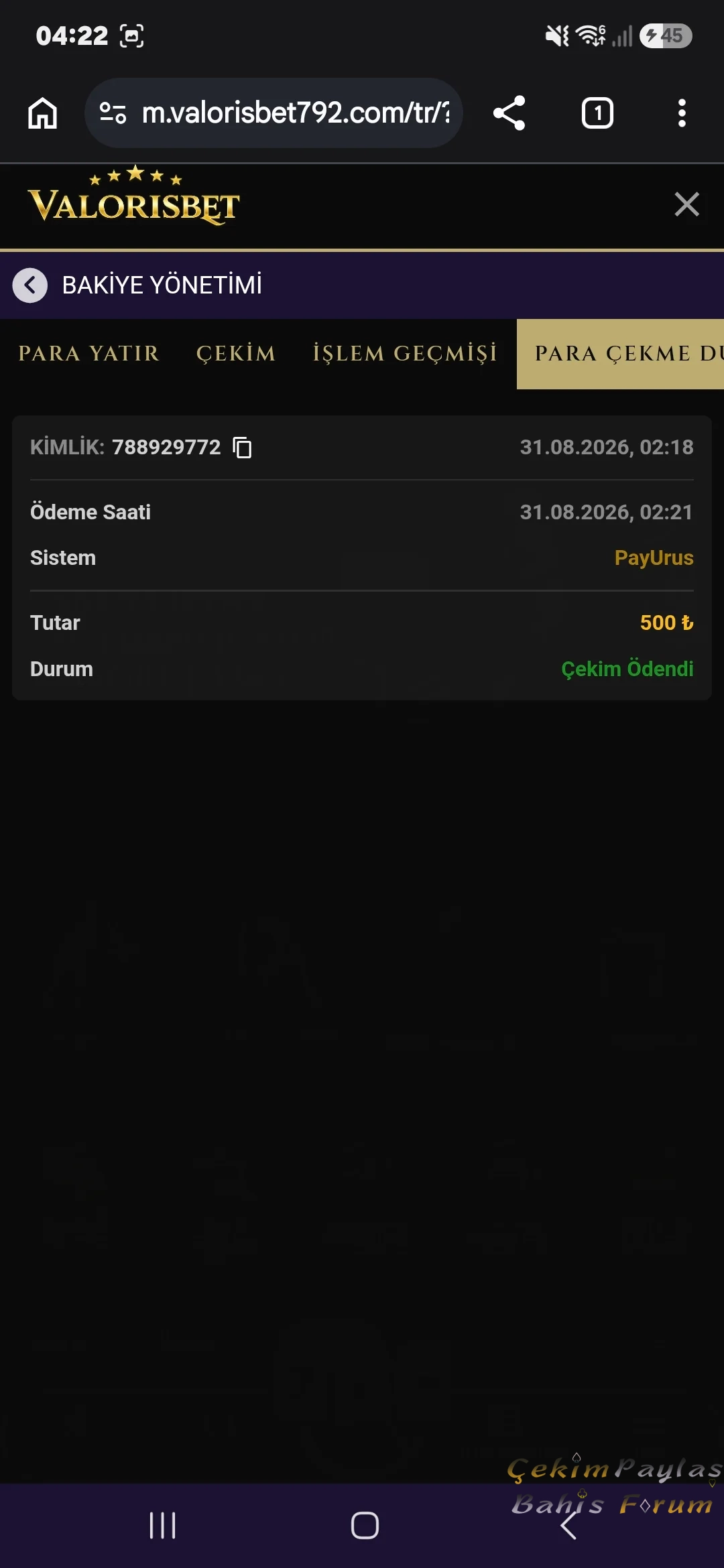724x1568 pixels.
Task: Open the İşlem Geçmişi tab
Action: 405,353
